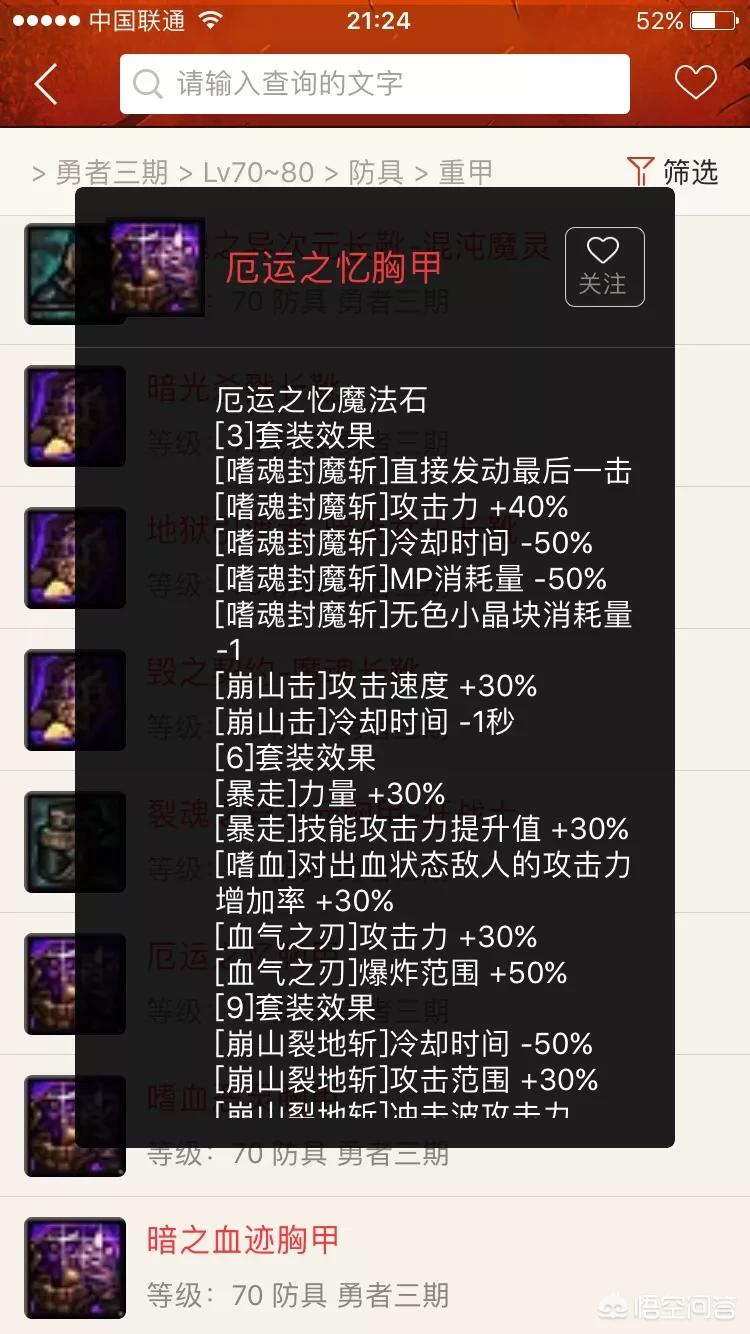Image resolution: width=750 pixels, height=1334 pixels.
Task: Go back with the top-left arrow
Action: coord(46,84)
